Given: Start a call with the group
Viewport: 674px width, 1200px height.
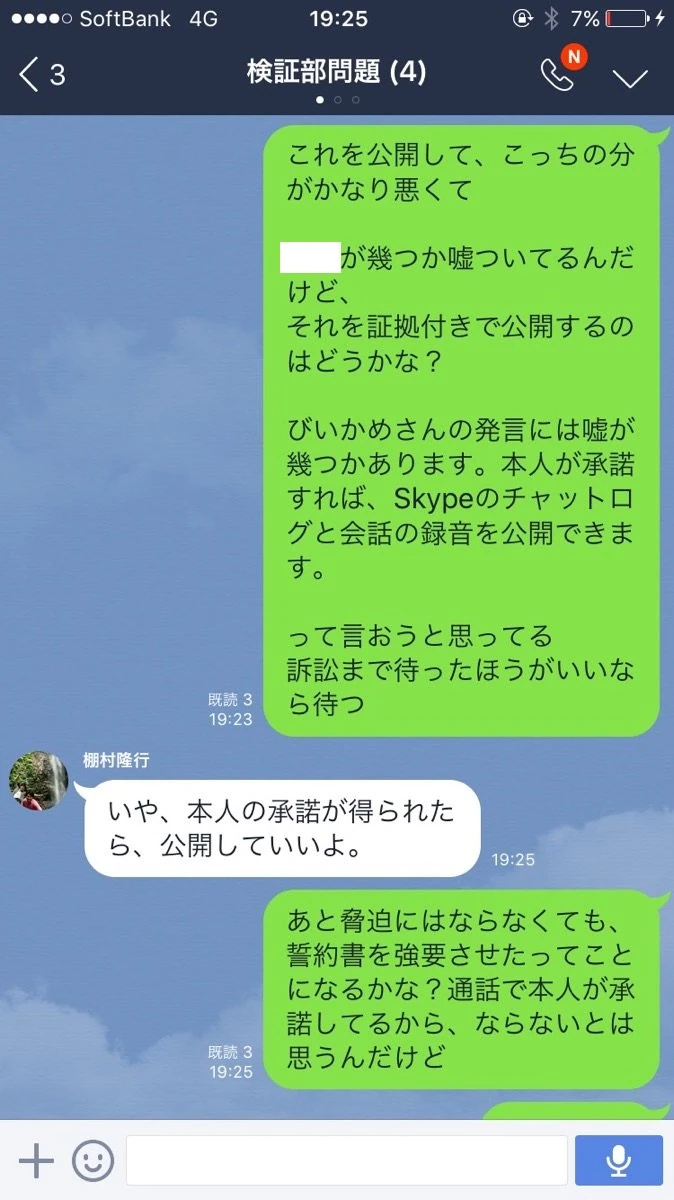Looking at the screenshot, I should tap(558, 75).
